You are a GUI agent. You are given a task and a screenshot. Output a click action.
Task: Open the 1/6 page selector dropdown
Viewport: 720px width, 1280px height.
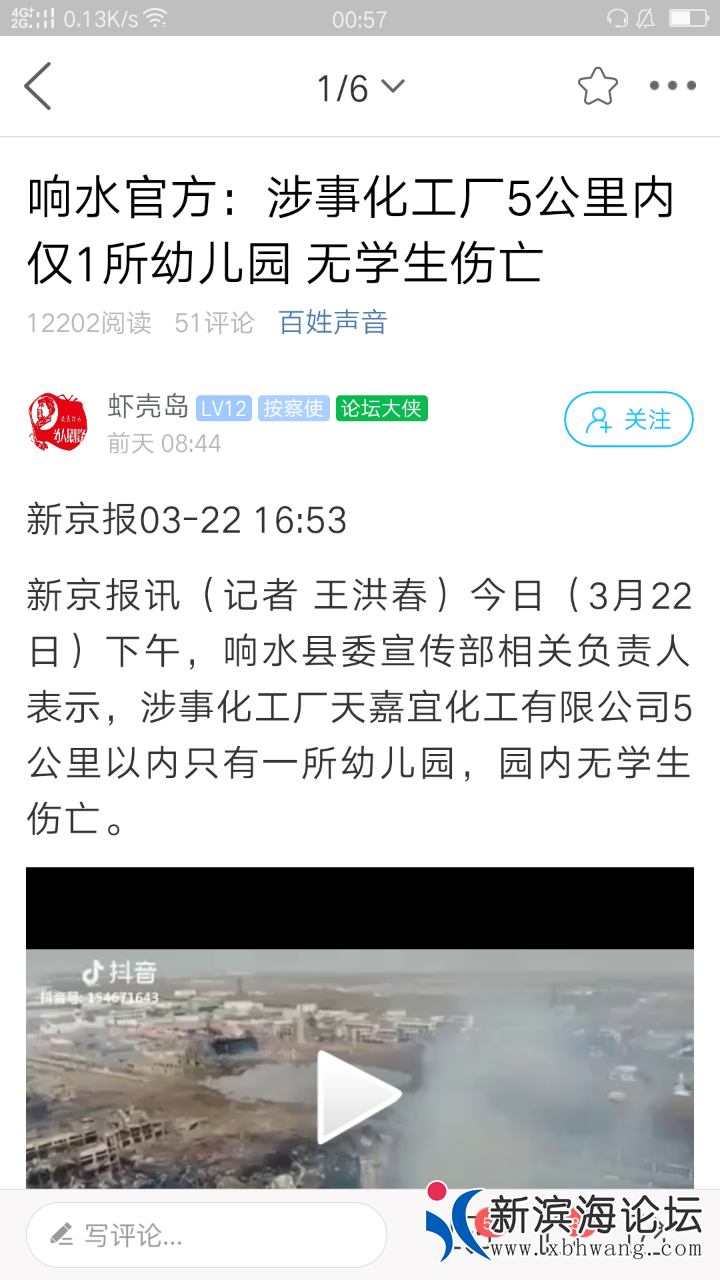(360, 88)
